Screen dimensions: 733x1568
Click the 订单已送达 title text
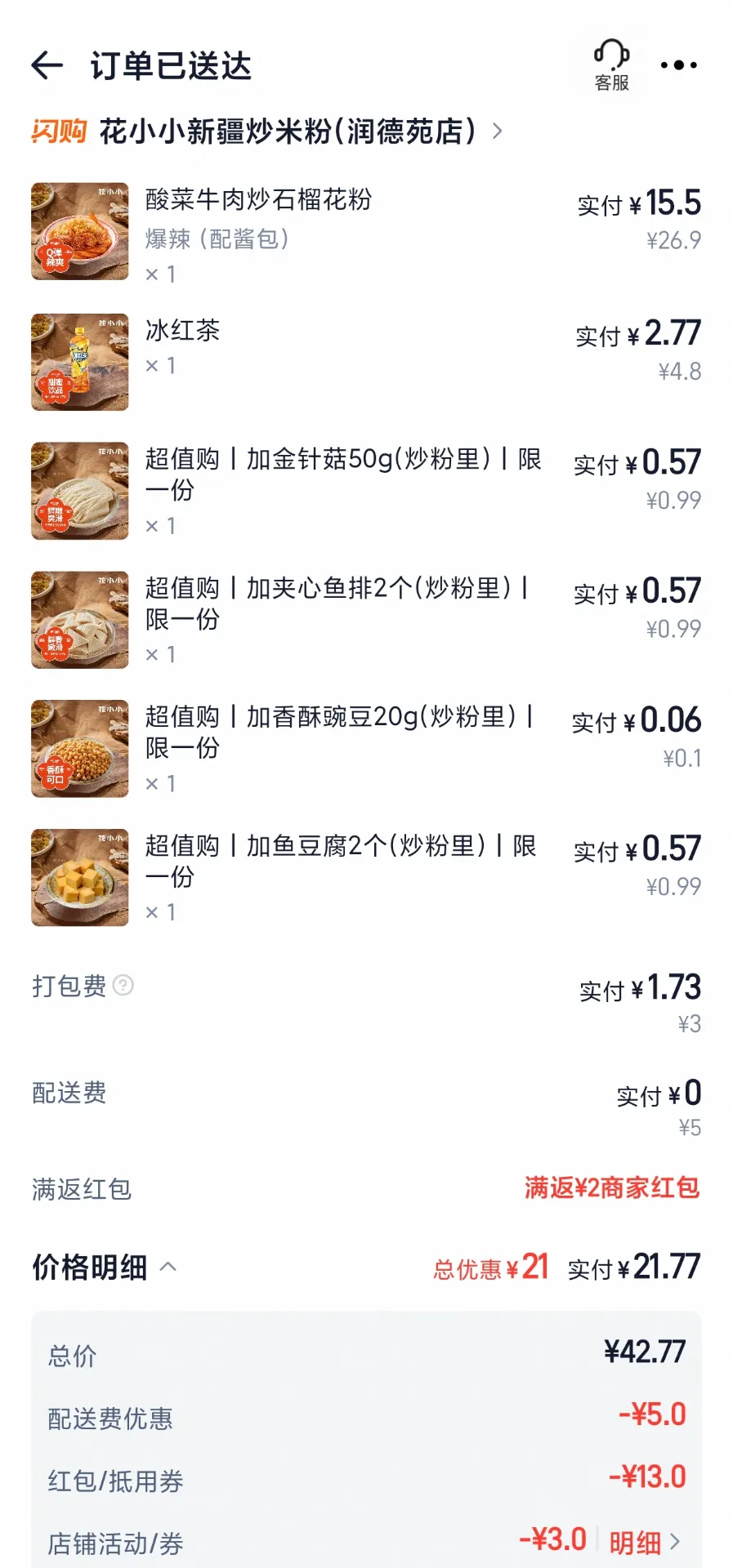click(172, 67)
